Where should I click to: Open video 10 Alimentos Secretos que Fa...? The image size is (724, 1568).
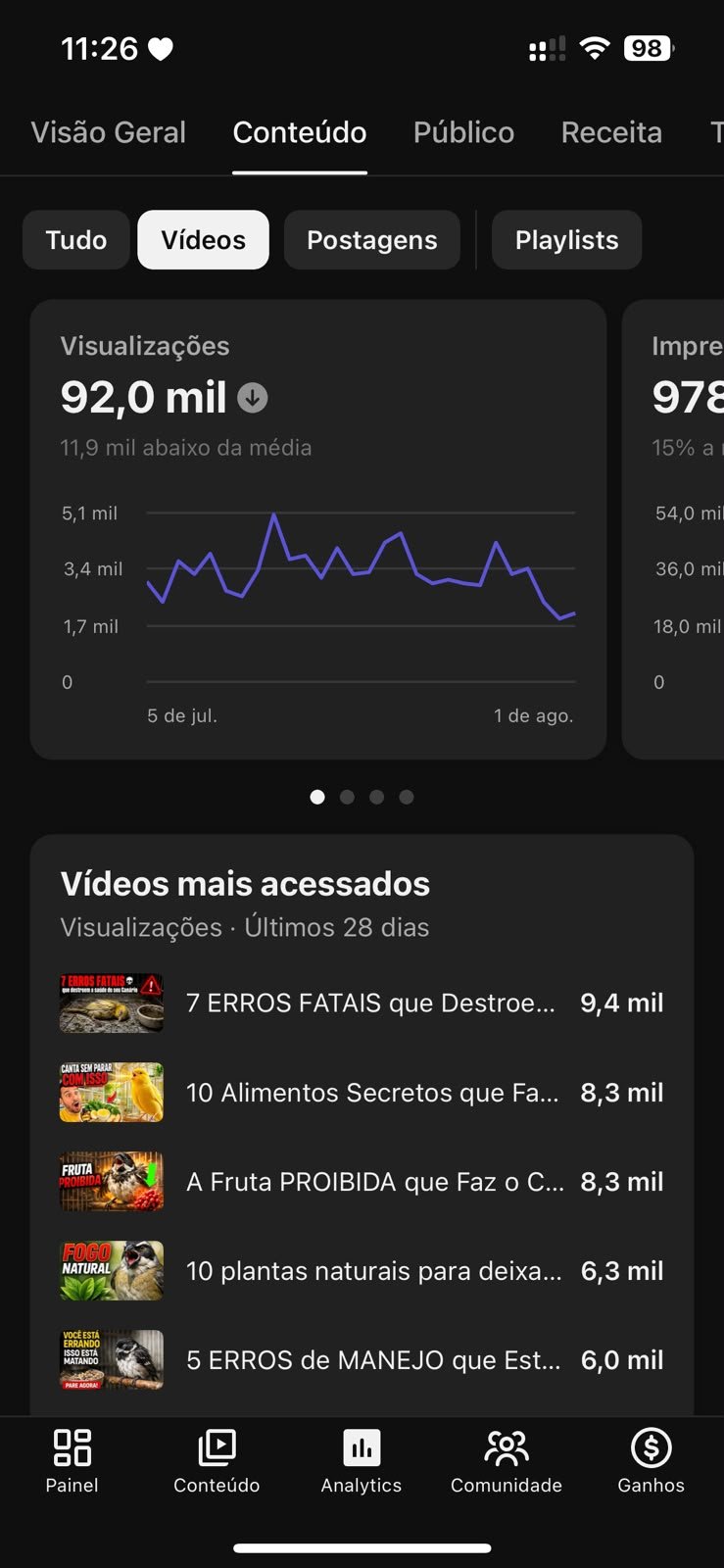coord(362,1093)
